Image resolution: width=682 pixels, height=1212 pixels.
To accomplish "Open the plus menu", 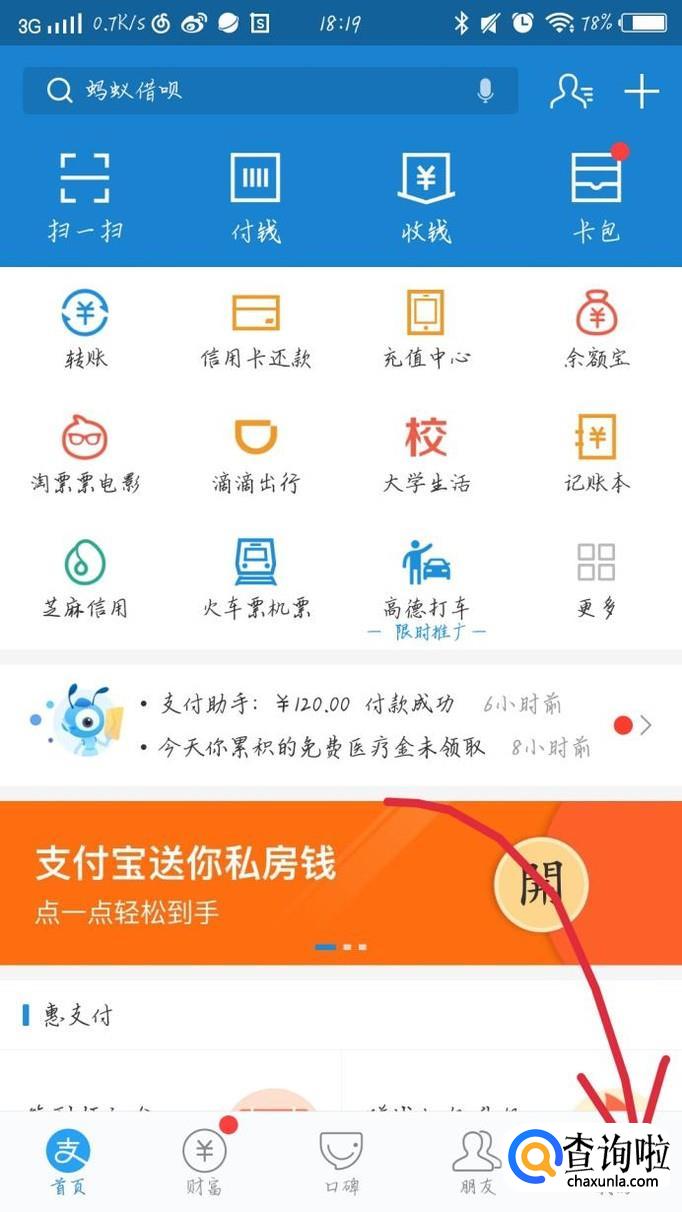I will pos(641,92).
